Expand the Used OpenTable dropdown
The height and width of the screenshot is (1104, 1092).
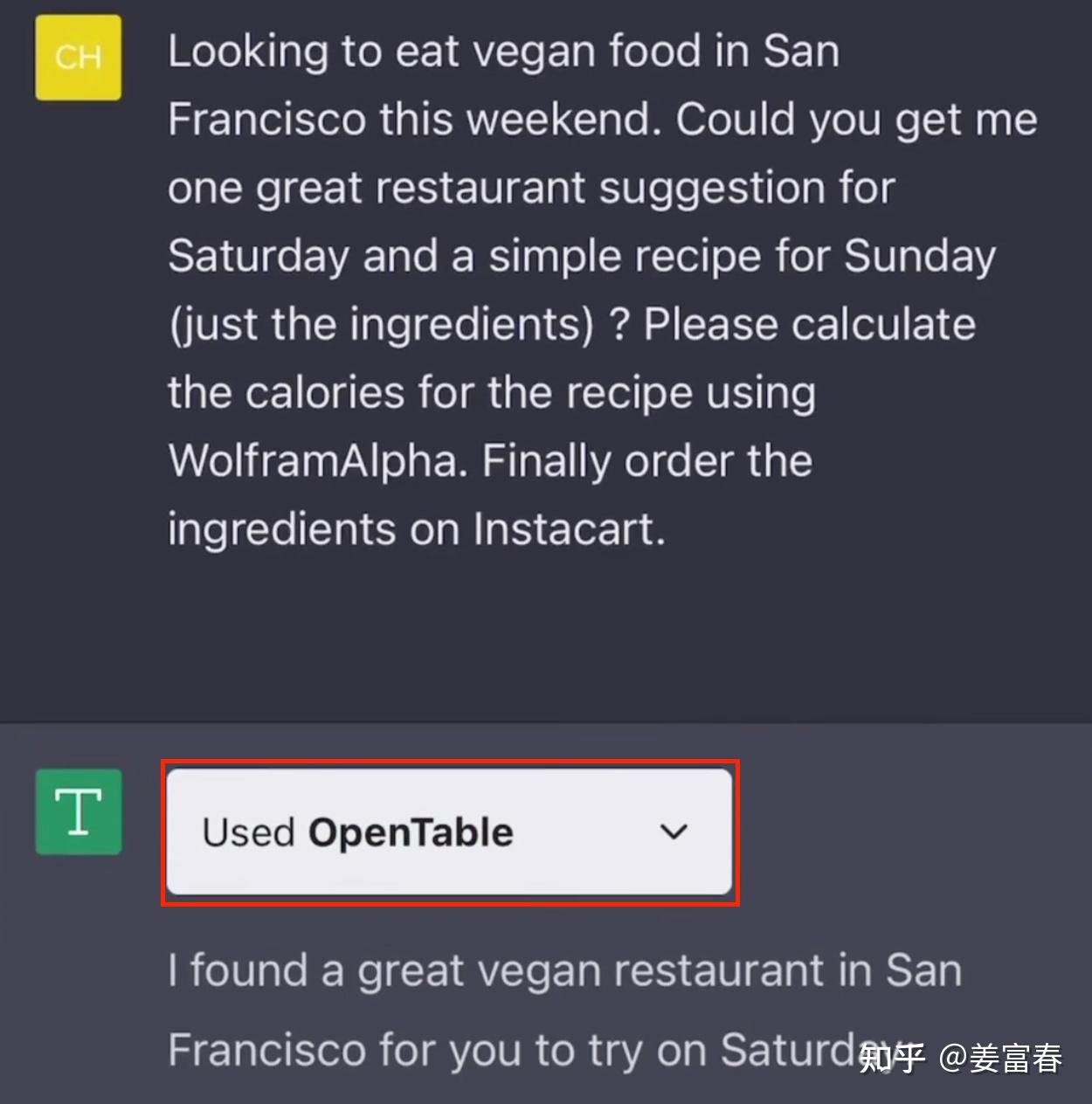pyautogui.click(x=673, y=831)
